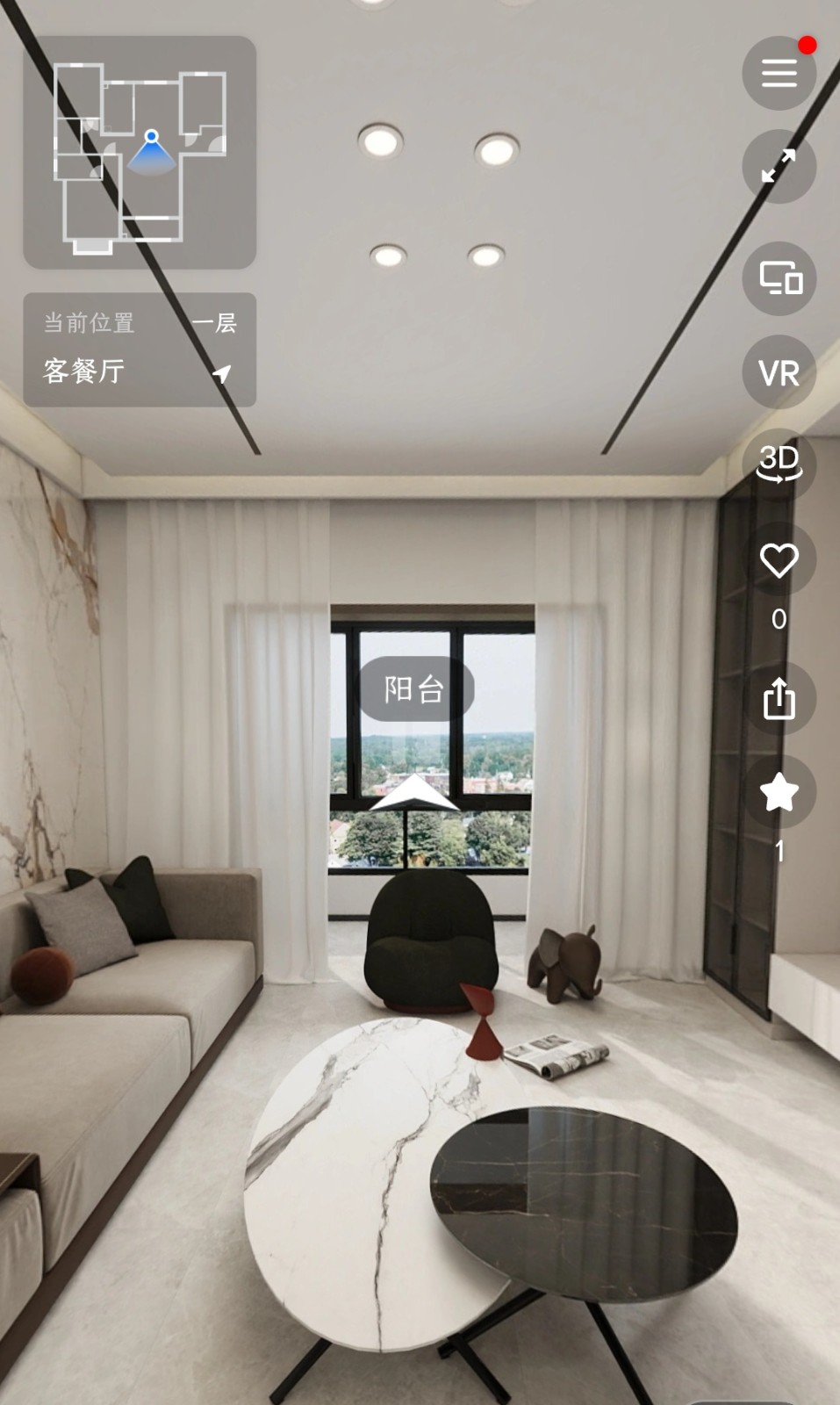The image size is (840, 1405).
Task: Enter fullscreen mode
Action: point(779,167)
